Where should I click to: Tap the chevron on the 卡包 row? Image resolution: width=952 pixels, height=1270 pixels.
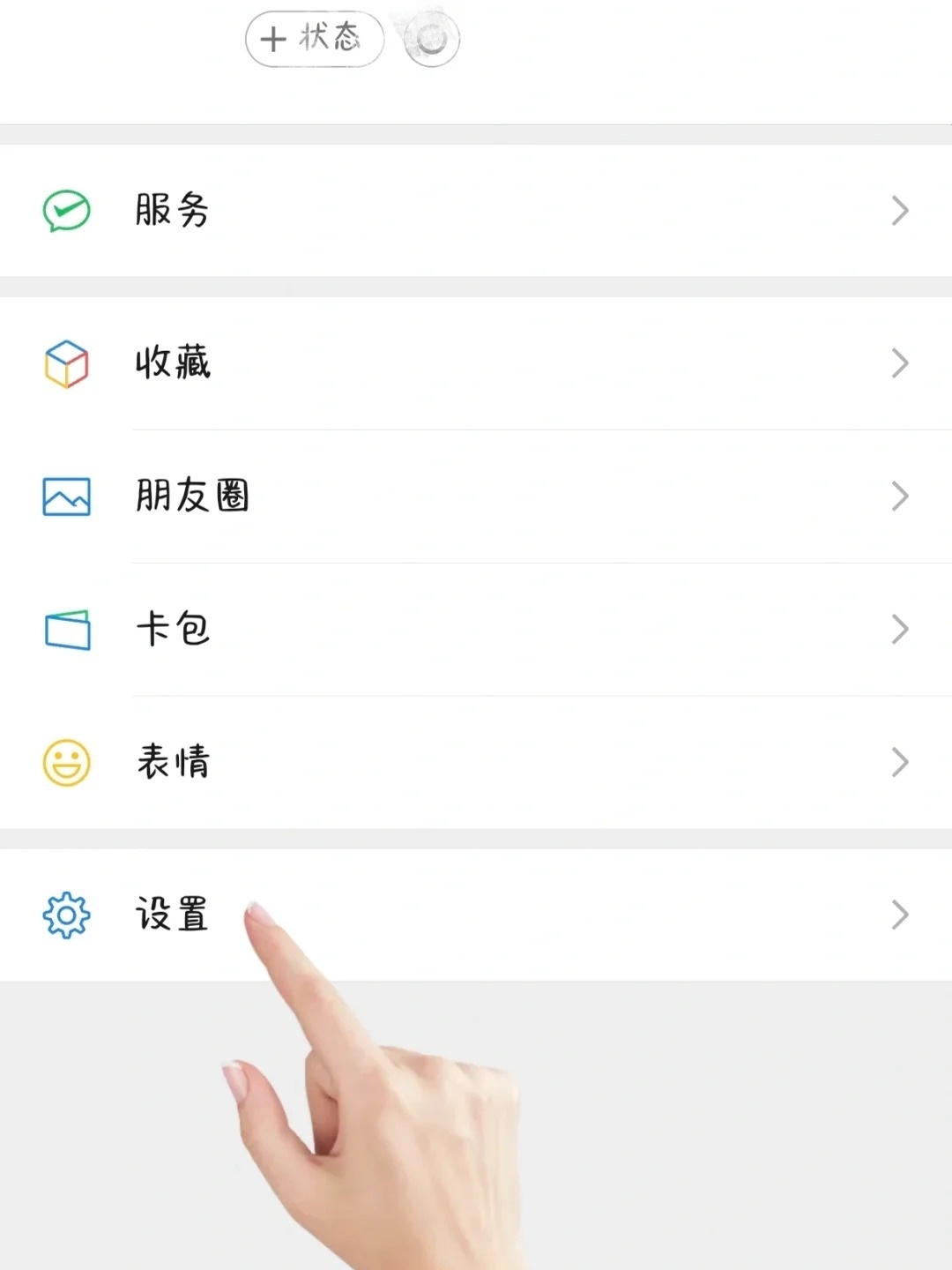(899, 628)
